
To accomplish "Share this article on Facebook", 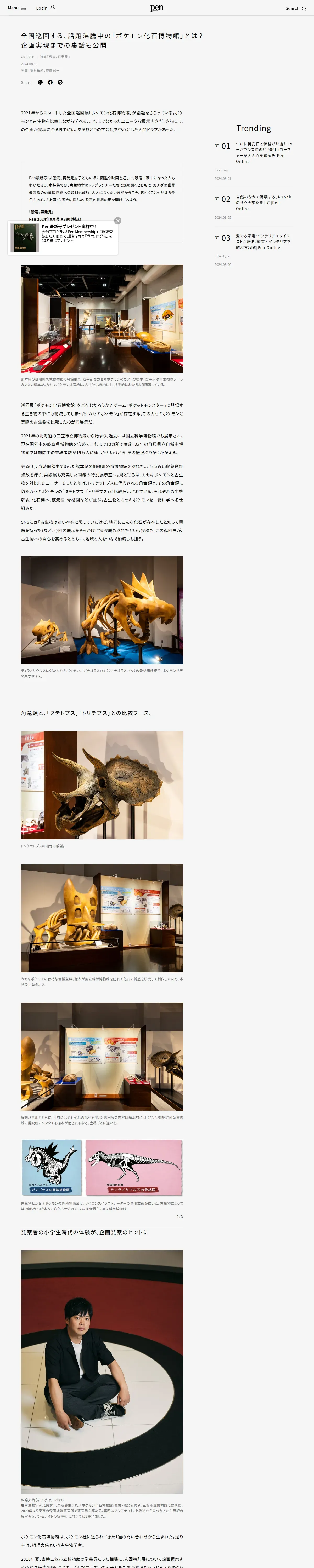I will pyautogui.click(x=50, y=82).
